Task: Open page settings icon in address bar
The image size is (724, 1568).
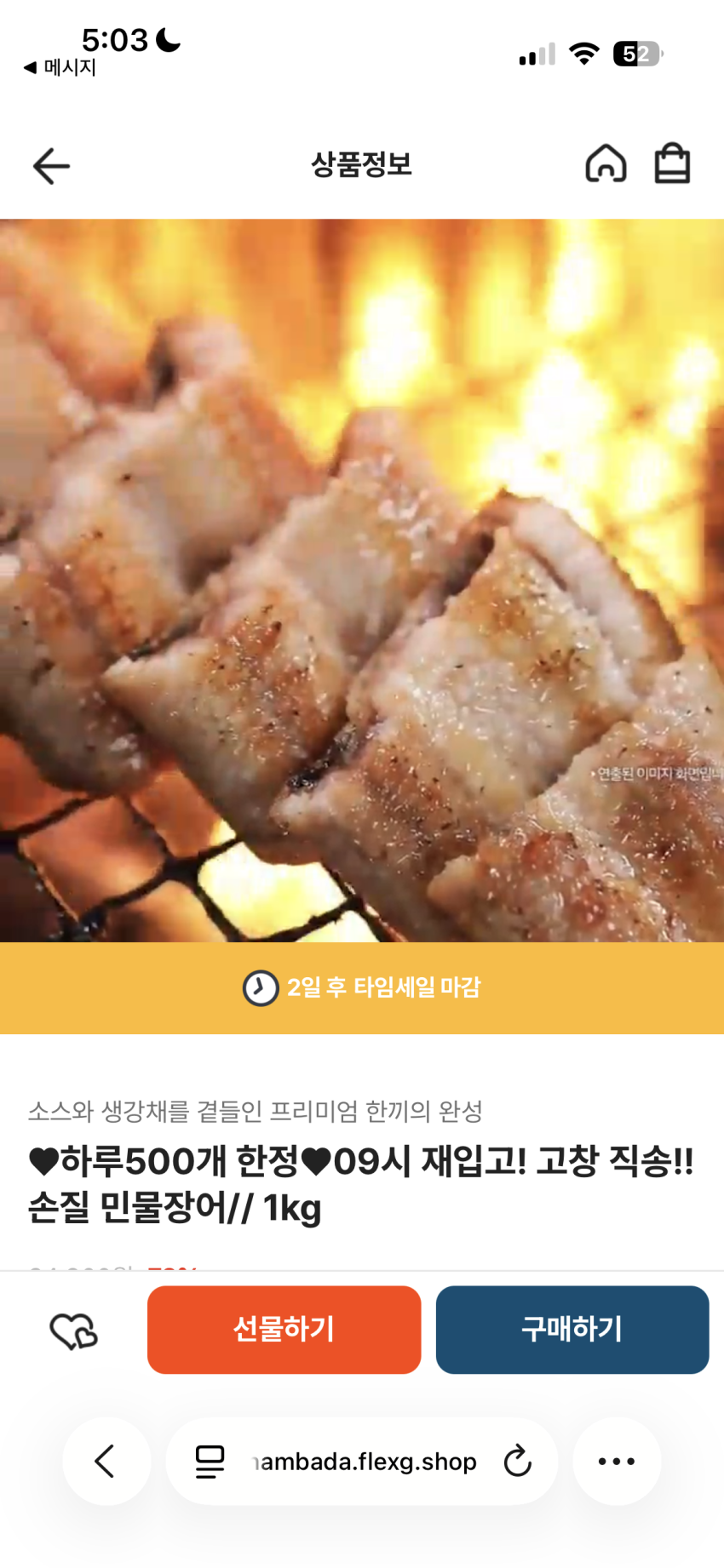Action: pos(210,1462)
